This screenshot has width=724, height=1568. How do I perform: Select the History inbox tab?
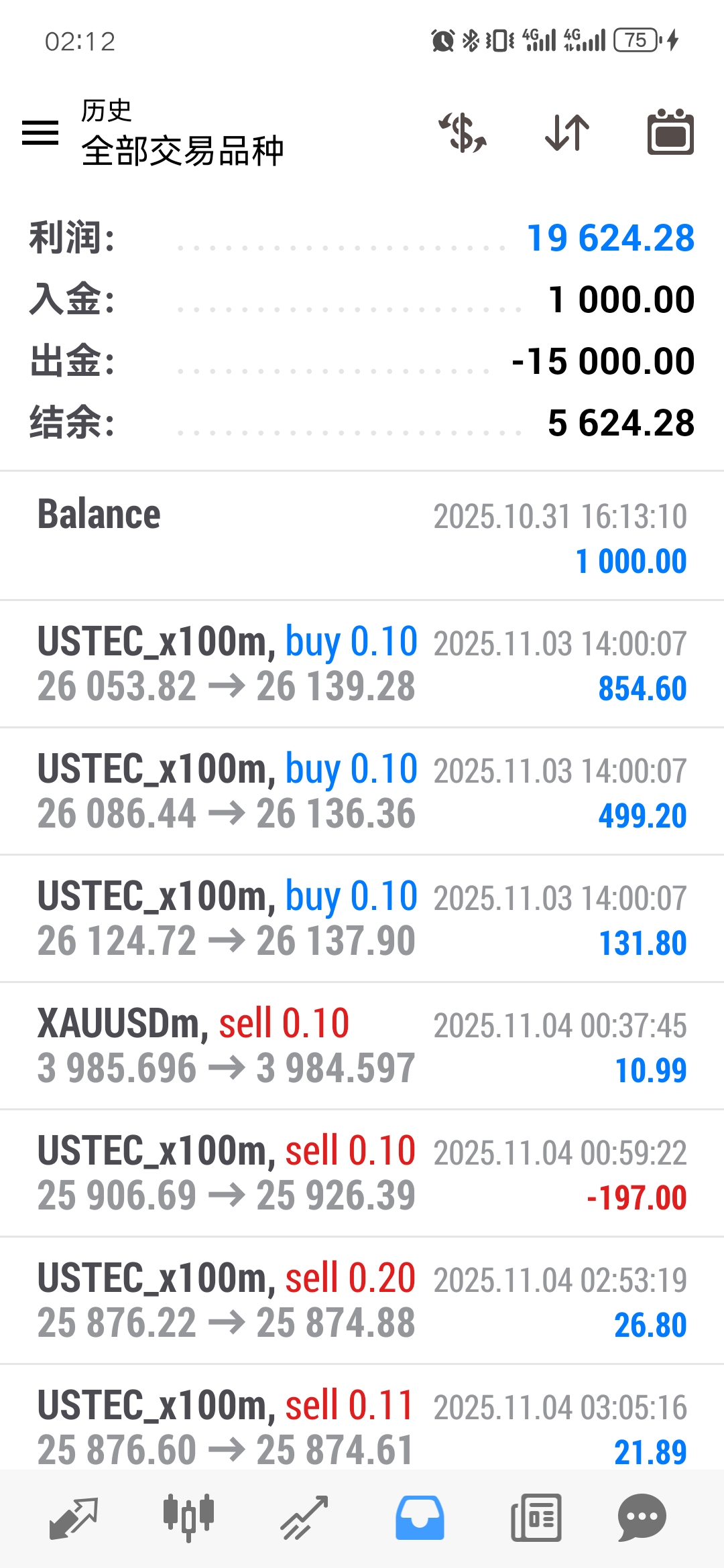pos(420,1518)
